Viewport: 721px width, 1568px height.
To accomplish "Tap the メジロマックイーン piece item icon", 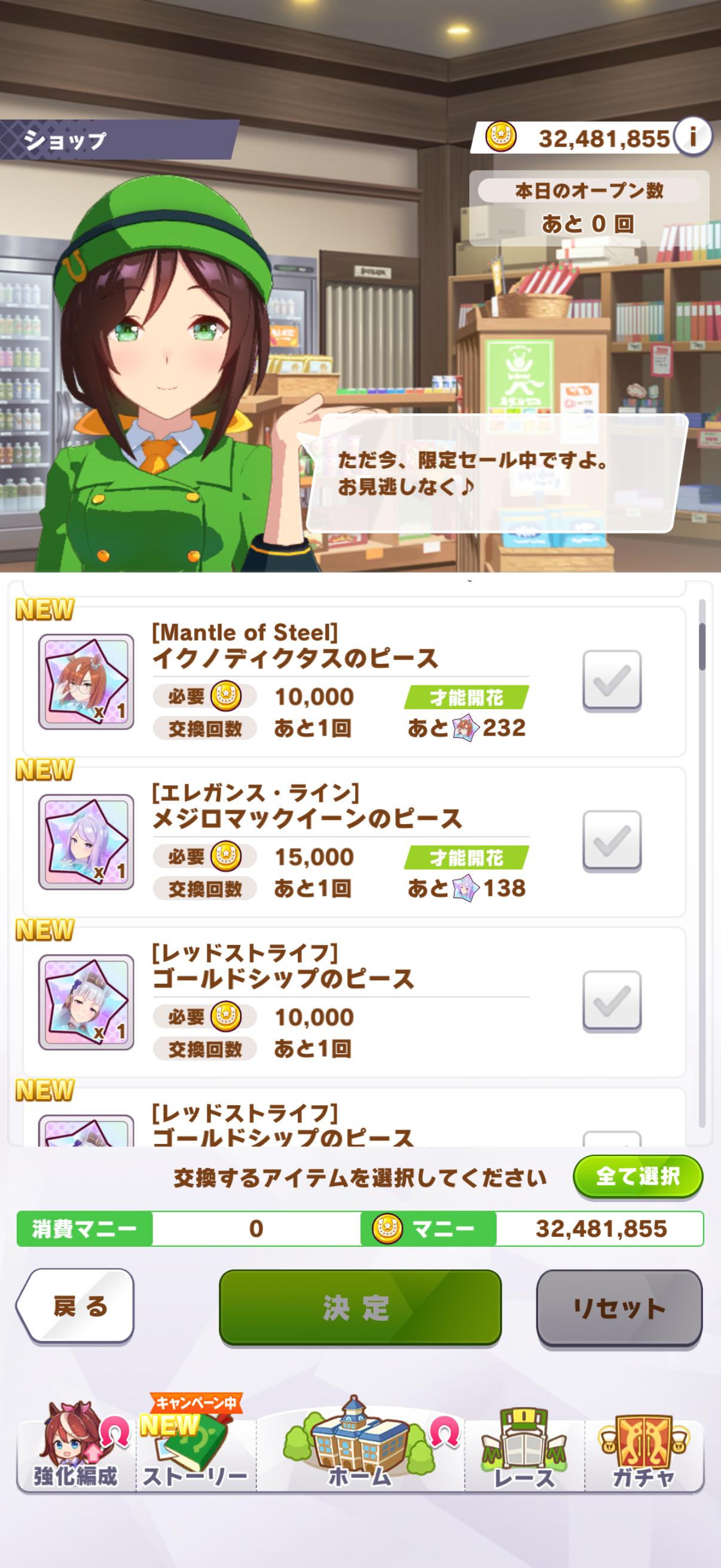I will [x=87, y=842].
